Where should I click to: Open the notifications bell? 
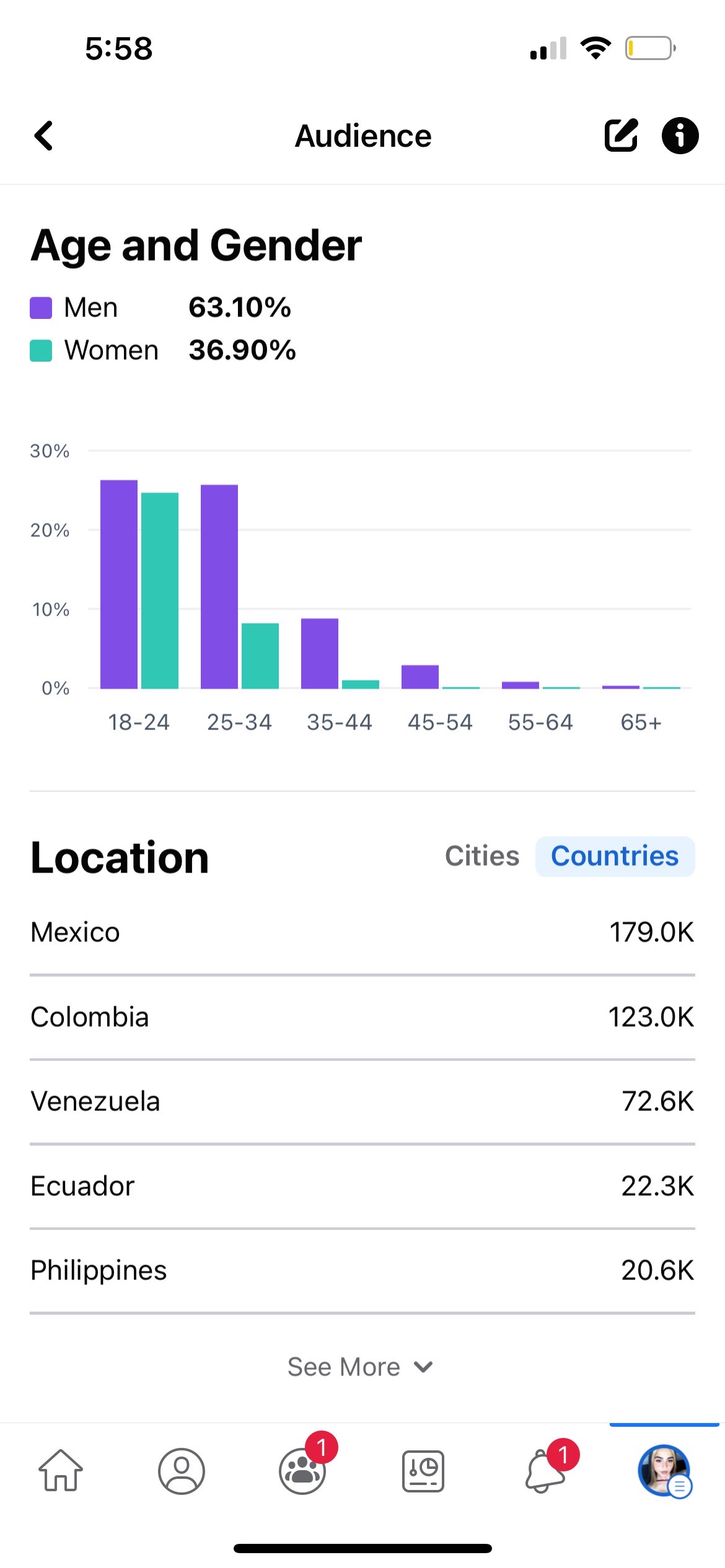(x=545, y=1470)
